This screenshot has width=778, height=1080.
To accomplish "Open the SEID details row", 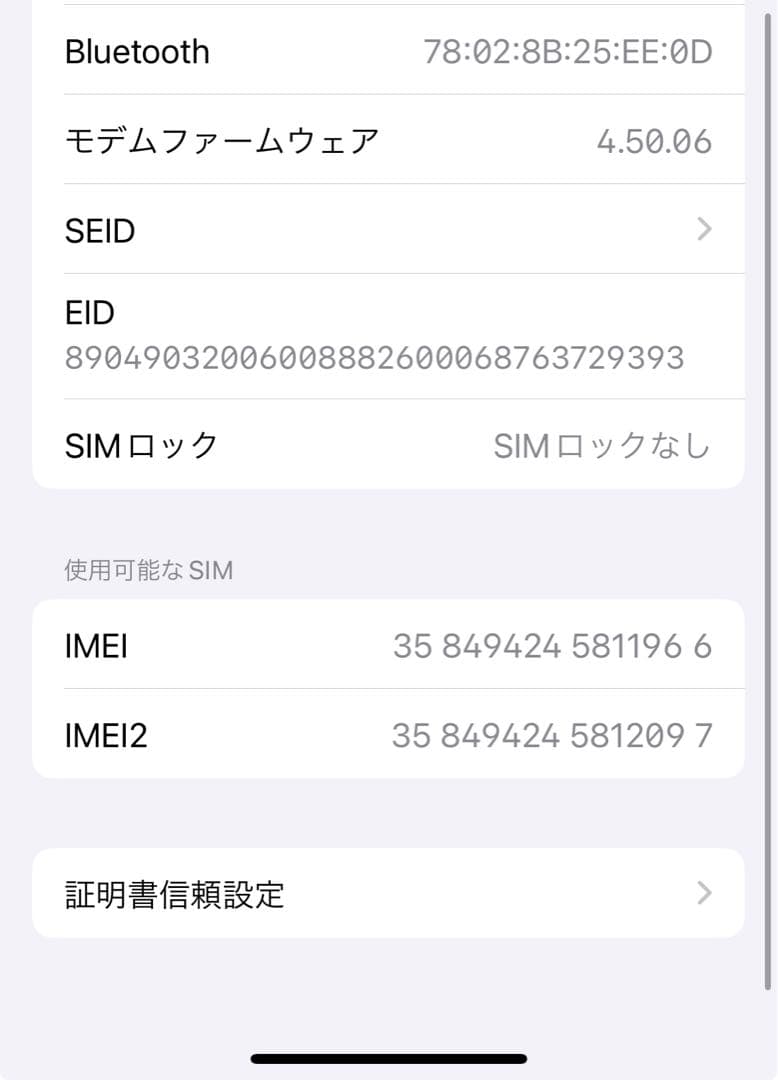I will (388, 229).
